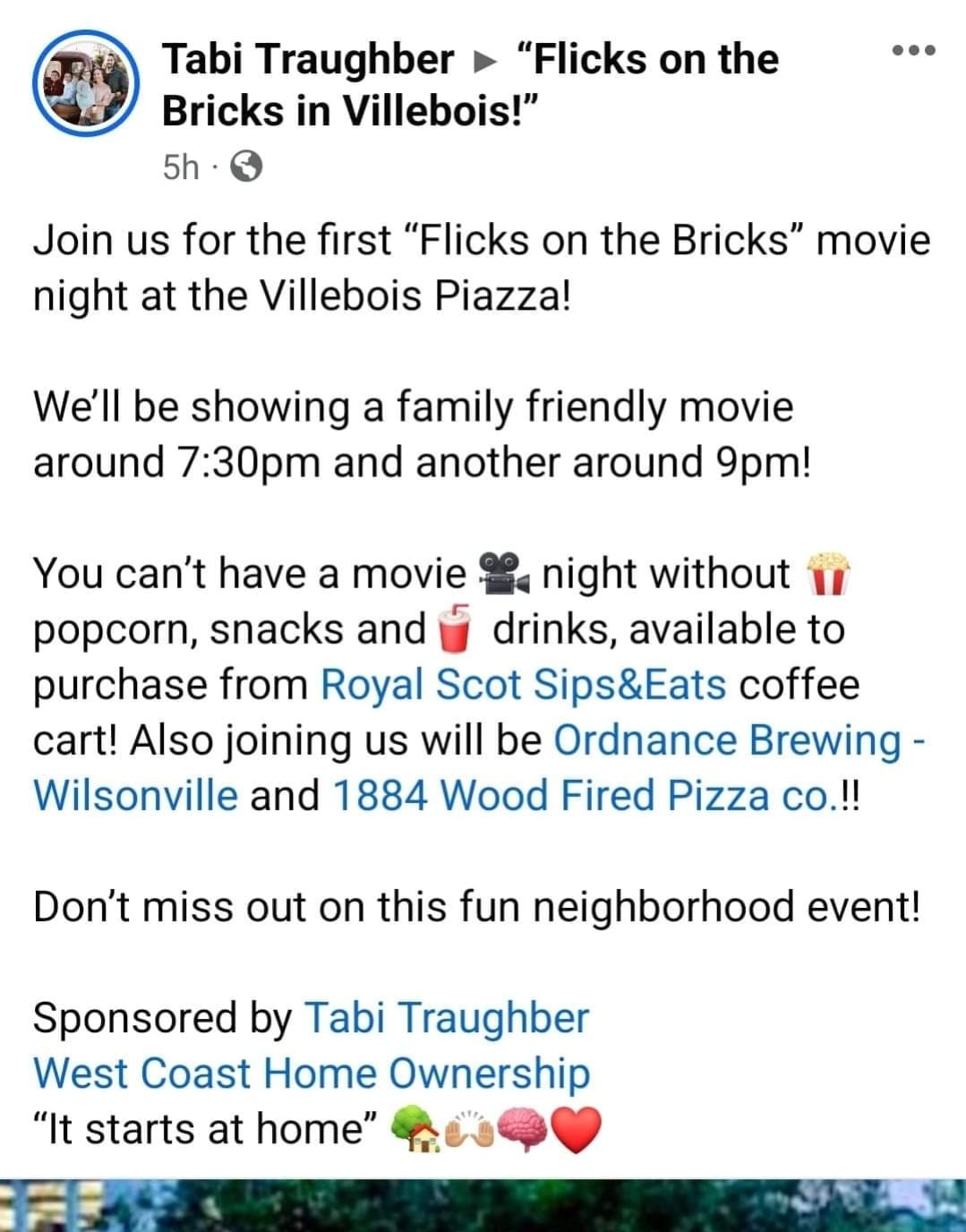Viewport: 966px width, 1232px height.
Task: Visit the West Coast Home Ownership page
Action: (312, 1073)
